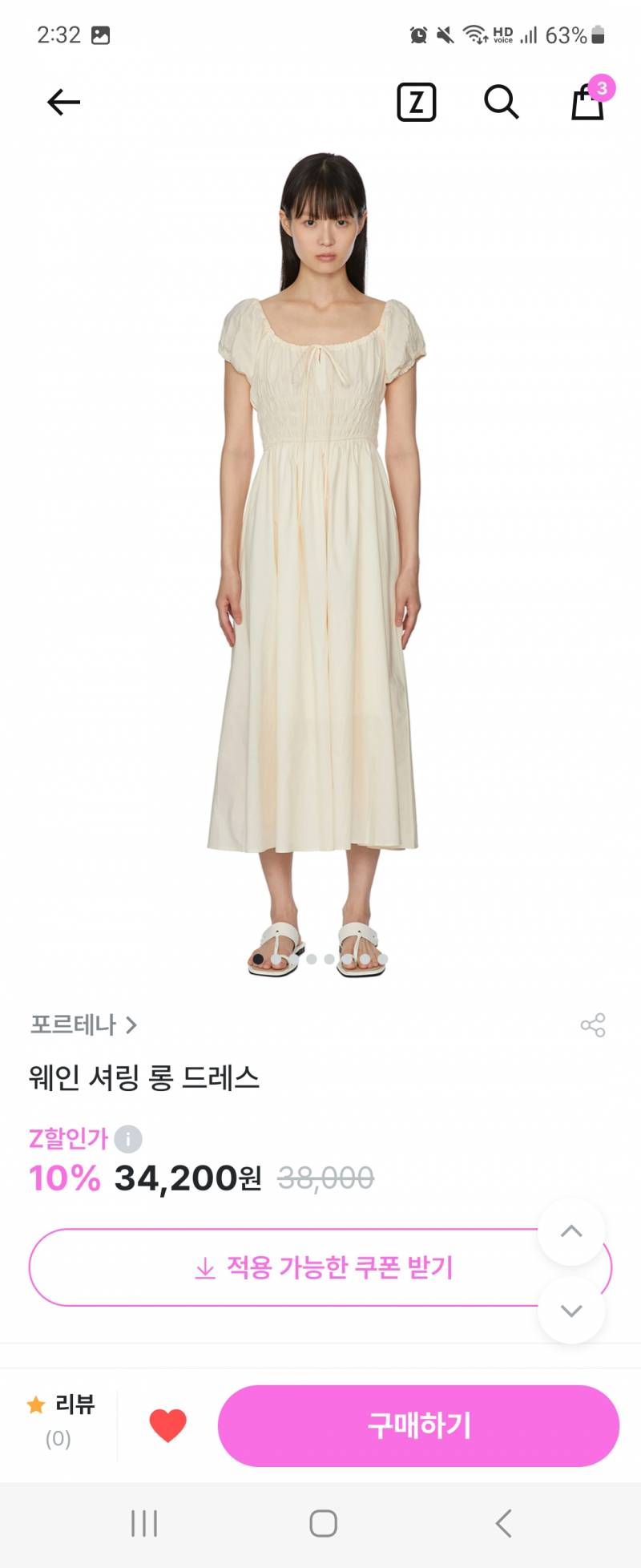This screenshot has height=1568, width=641.
Task: Share this product
Action: point(594,1026)
